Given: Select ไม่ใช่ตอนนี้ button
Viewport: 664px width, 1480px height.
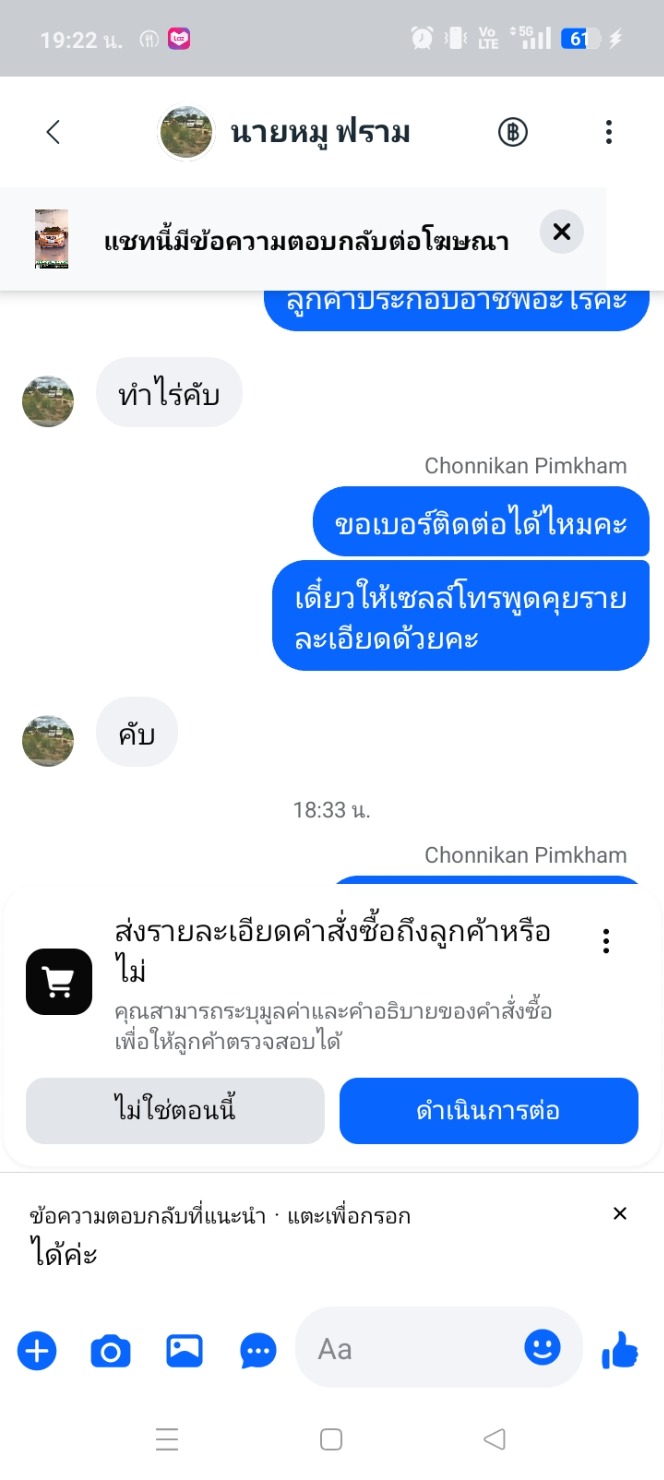Looking at the screenshot, I should tap(175, 1110).
